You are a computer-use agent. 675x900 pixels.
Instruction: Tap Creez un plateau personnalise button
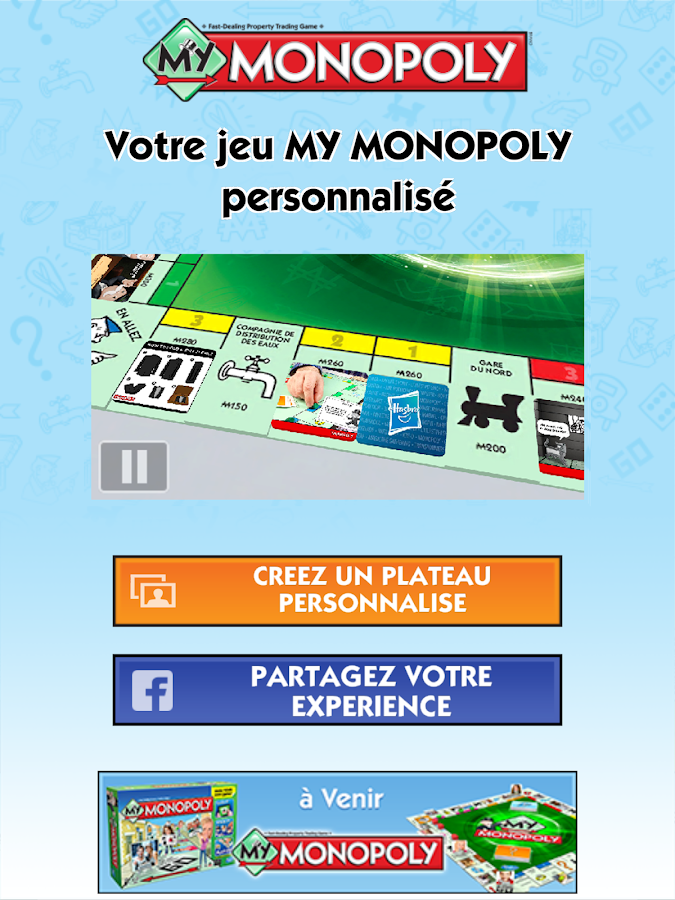[337, 591]
